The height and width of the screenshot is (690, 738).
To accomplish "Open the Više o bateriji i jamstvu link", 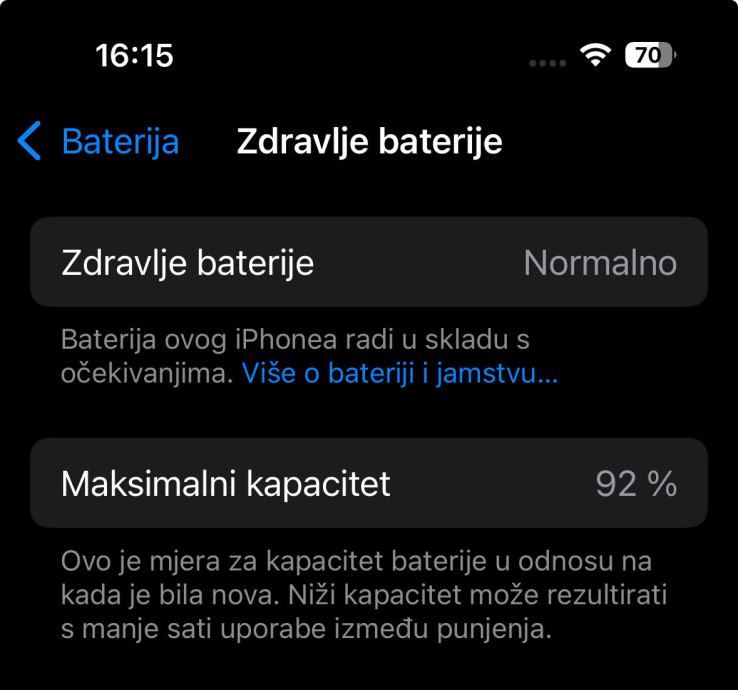I will click(399, 374).
